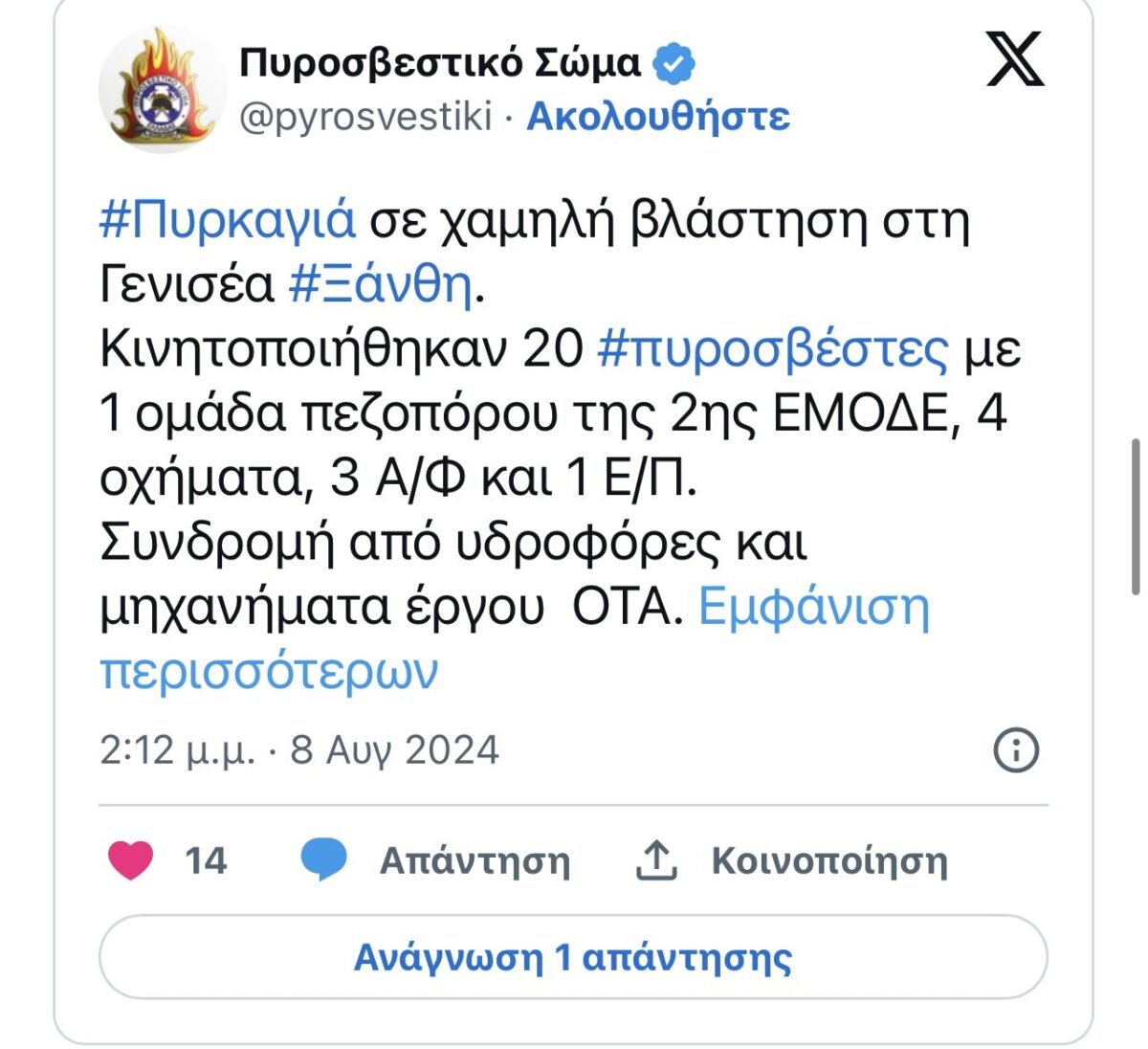Open the Πυροσβεστικό Σώμα account name
The image size is (1148, 1049).
point(439,63)
